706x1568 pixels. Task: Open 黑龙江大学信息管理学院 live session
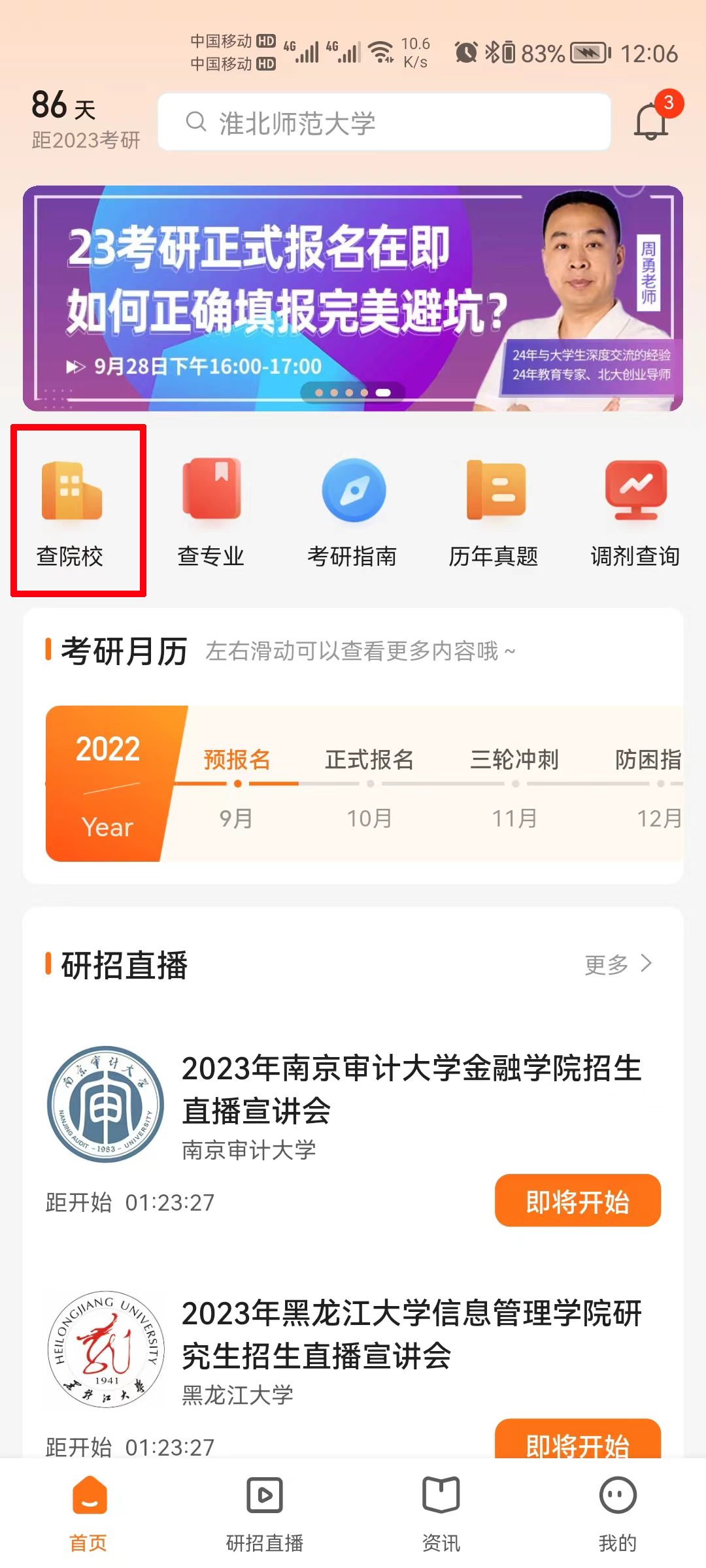click(411, 1334)
